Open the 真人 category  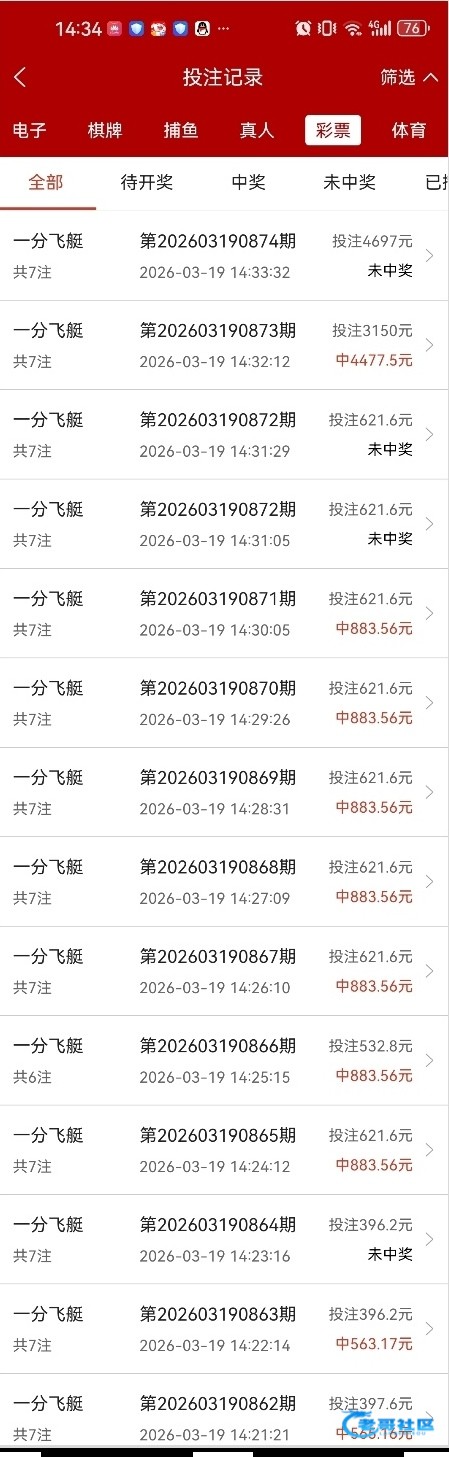257,130
